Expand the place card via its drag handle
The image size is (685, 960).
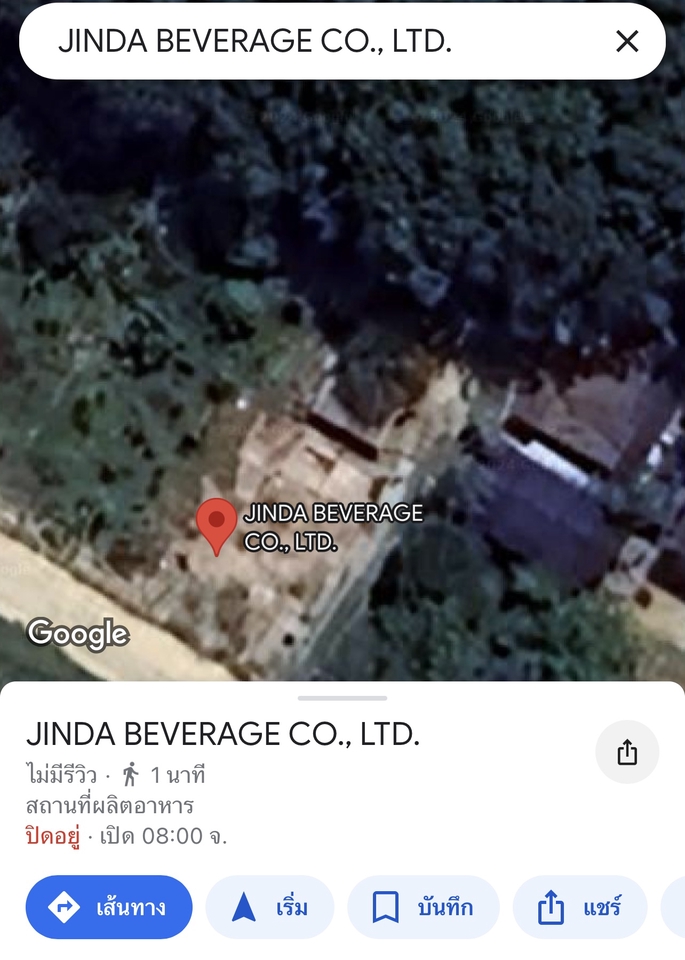coord(342,698)
